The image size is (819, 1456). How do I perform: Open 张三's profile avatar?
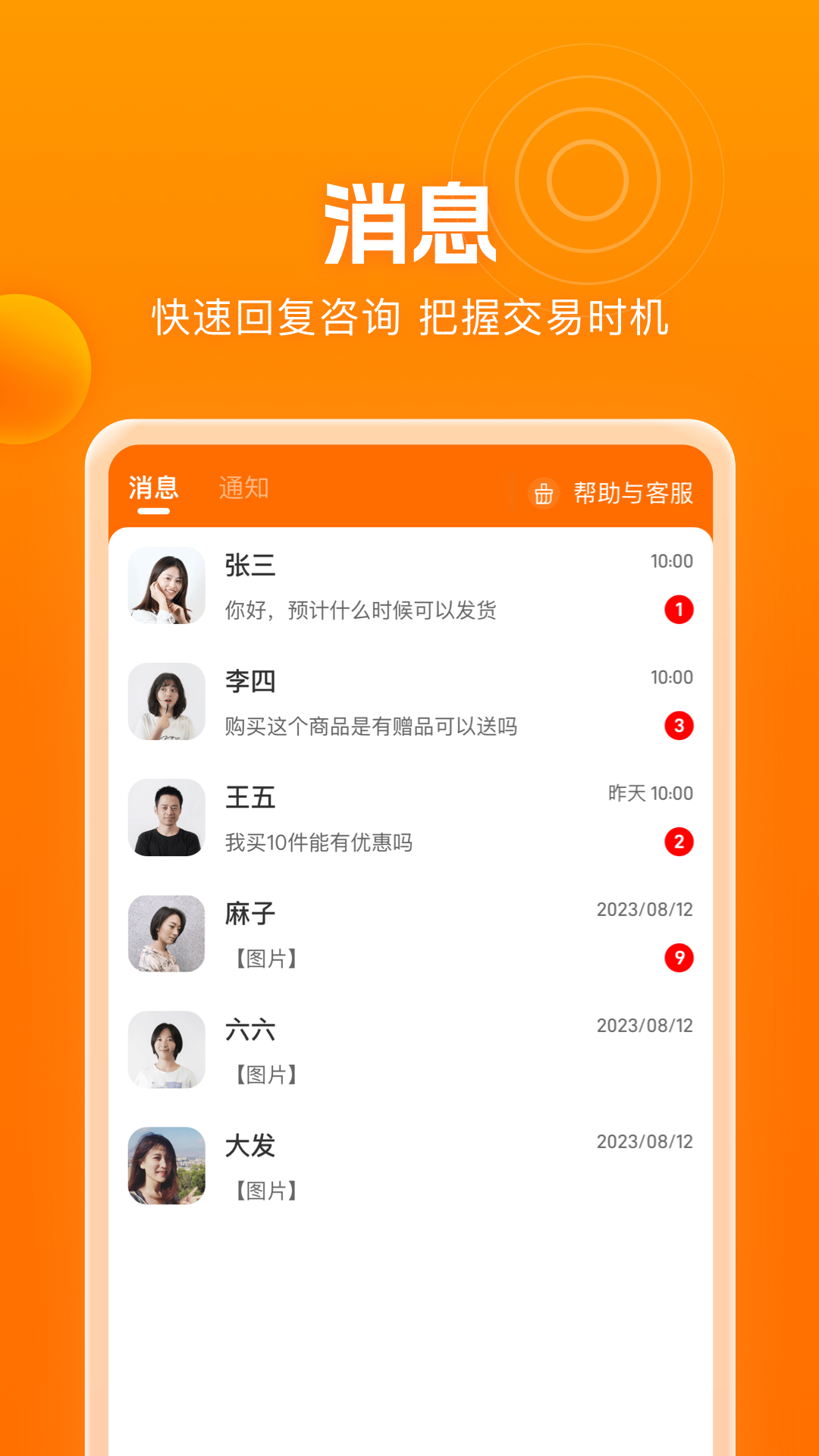point(167,585)
